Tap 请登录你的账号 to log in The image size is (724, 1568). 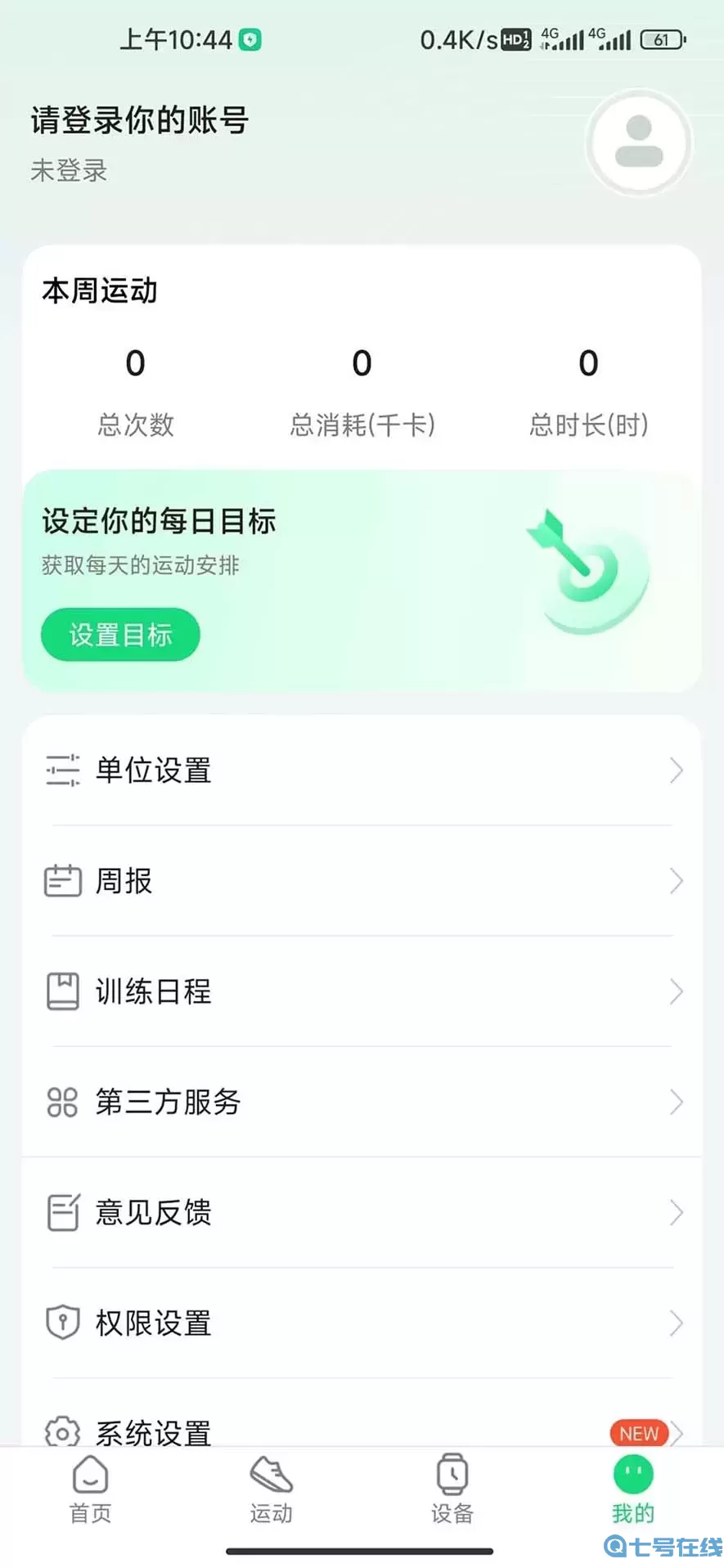click(138, 120)
